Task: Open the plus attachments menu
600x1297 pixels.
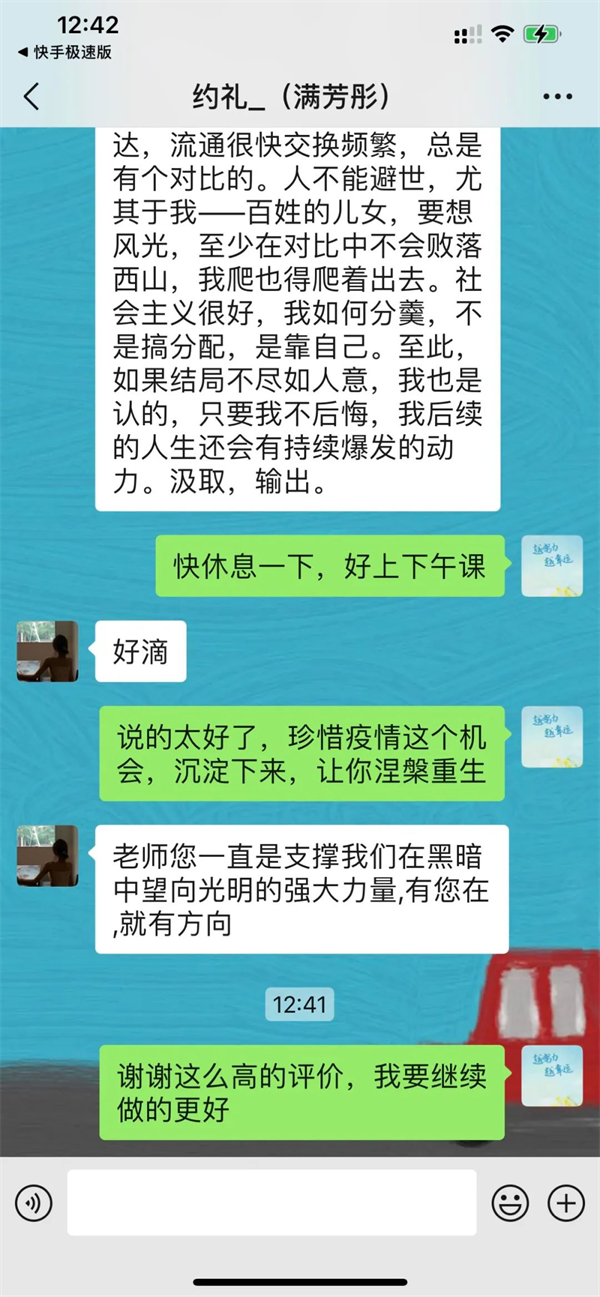Action: (x=566, y=1202)
